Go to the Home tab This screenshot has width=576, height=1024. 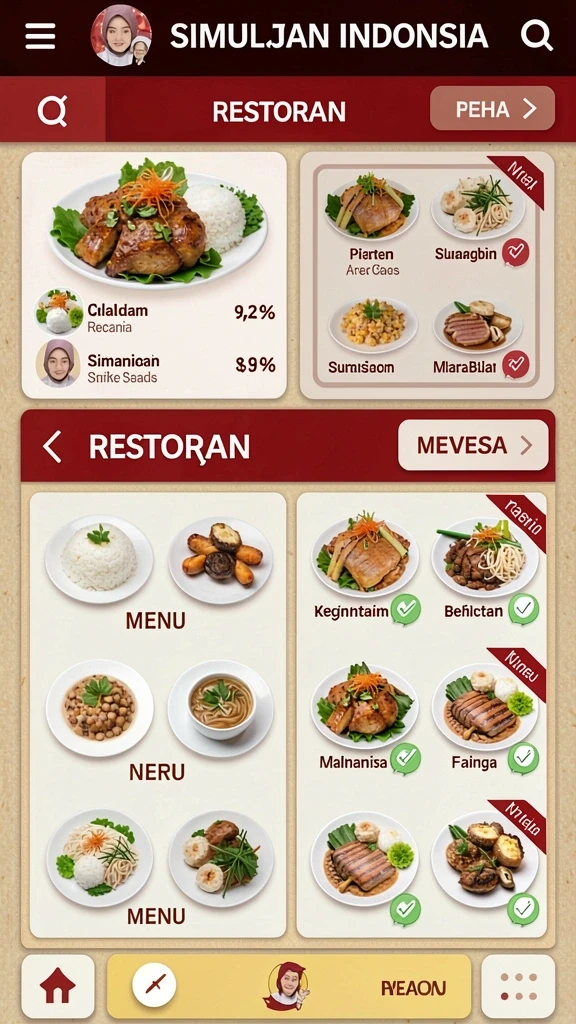(57, 985)
